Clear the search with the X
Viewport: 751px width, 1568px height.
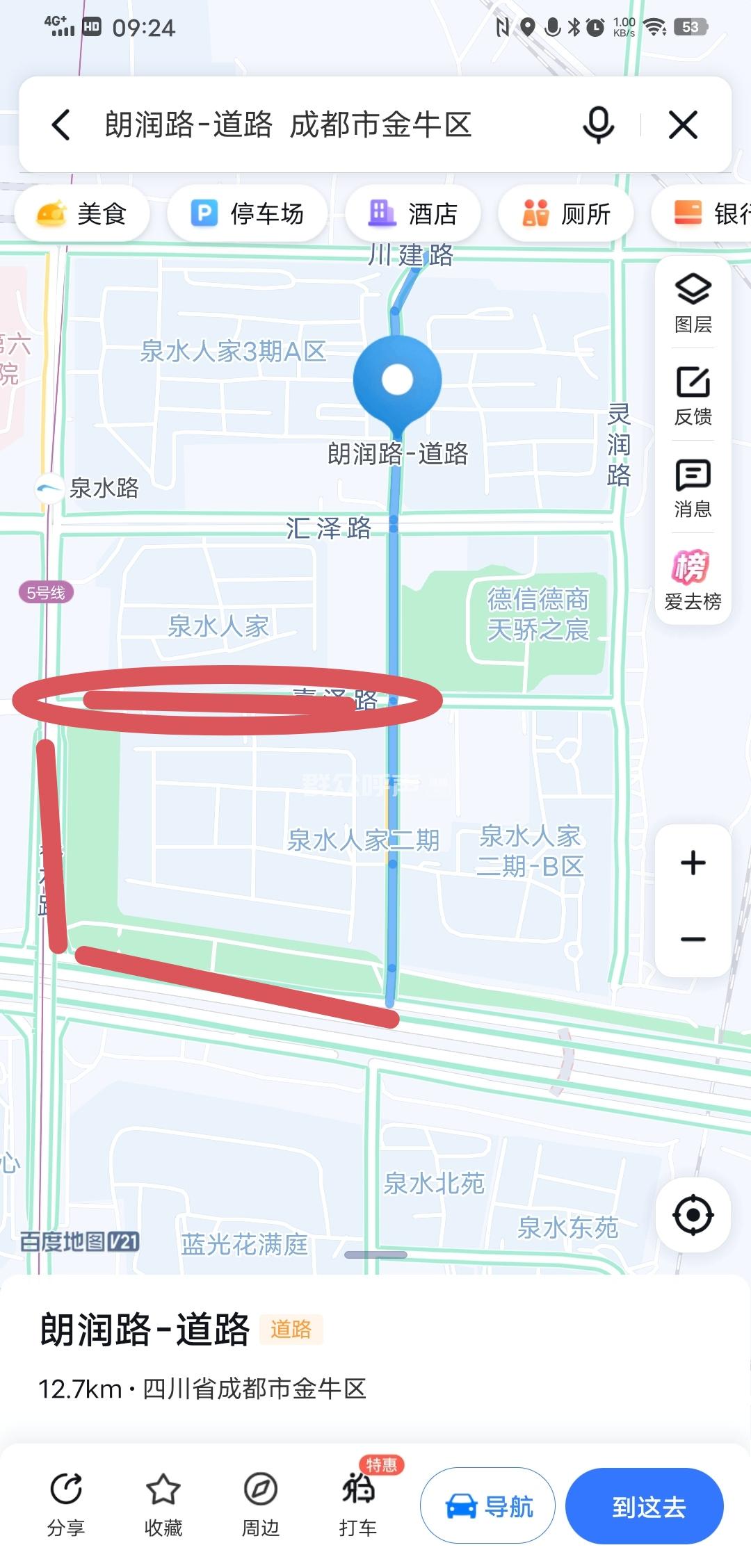click(x=683, y=125)
